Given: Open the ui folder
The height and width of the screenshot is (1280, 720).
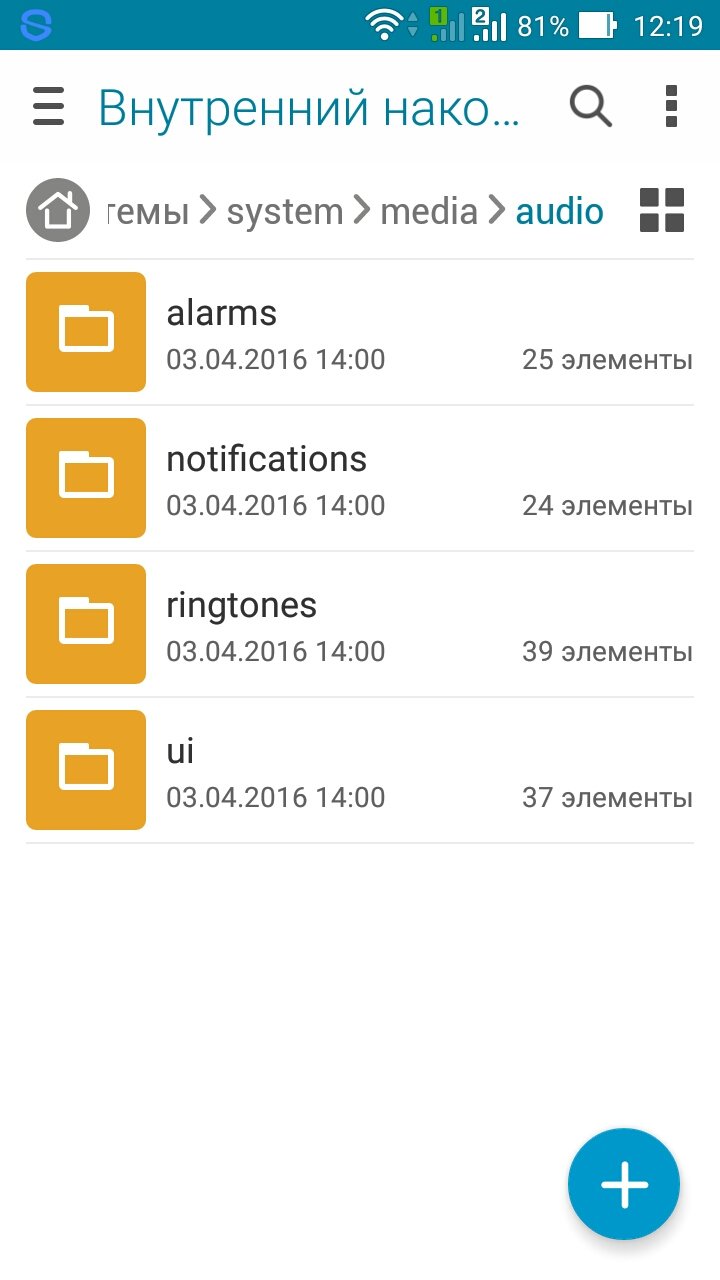Looking at the screenshot, I should pos(360,770).
